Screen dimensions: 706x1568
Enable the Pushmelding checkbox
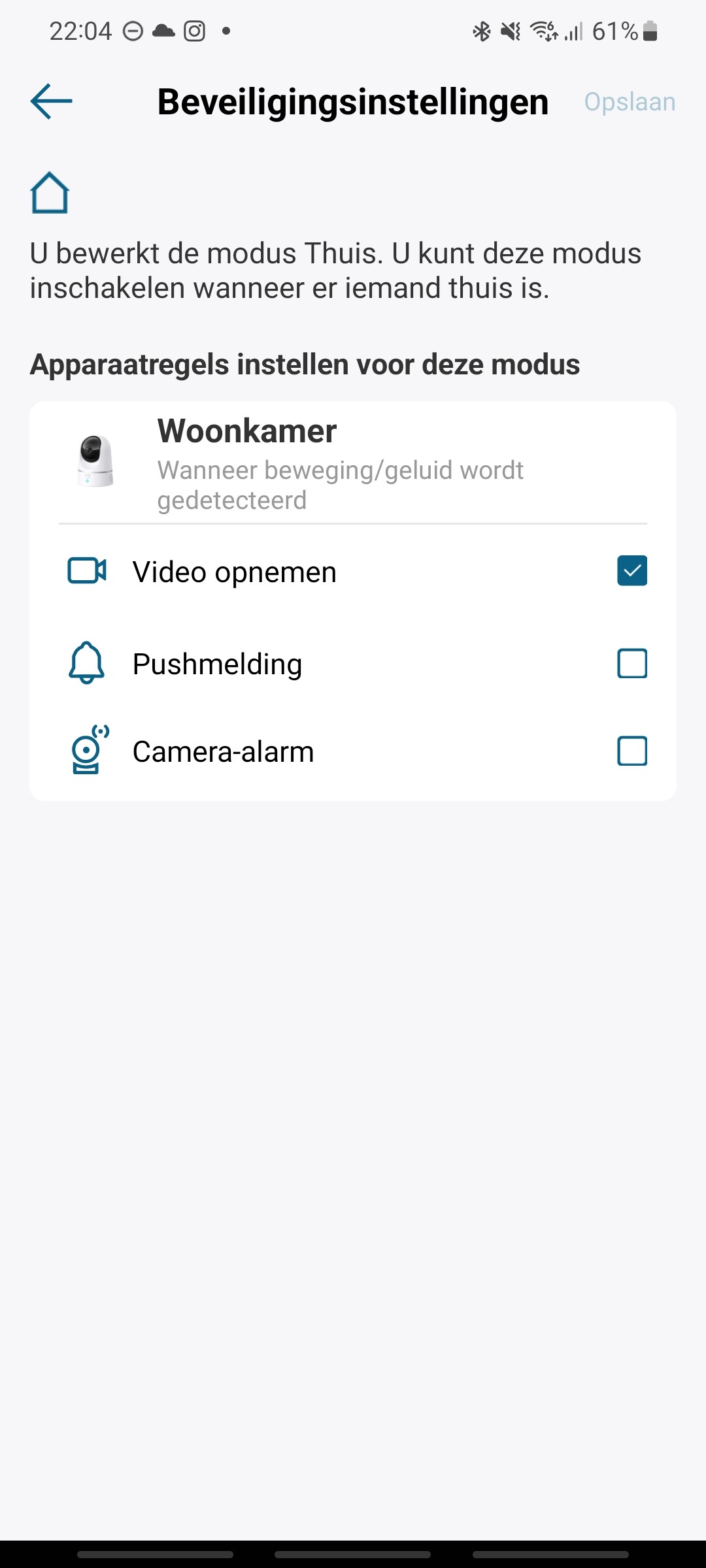[x=632, y=663]
